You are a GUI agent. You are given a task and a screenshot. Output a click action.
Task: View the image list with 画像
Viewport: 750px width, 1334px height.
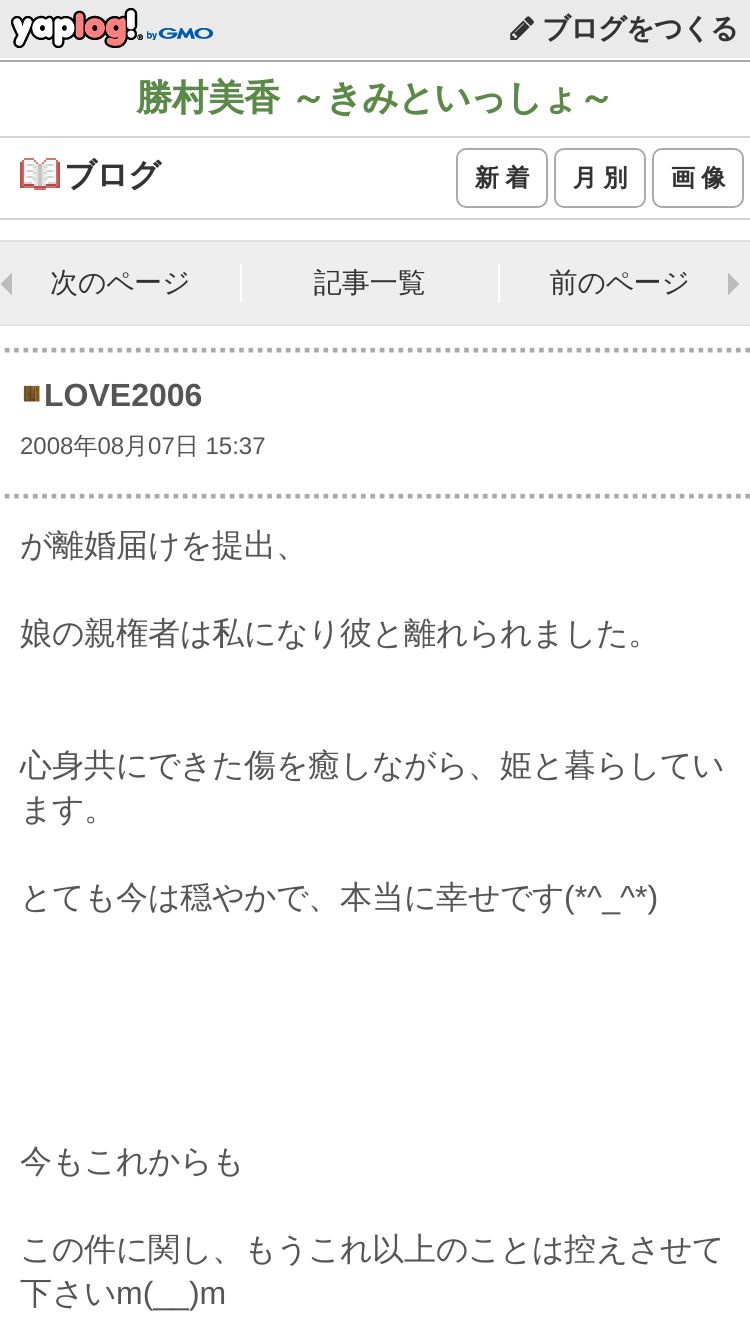click(x=698, y=178)
